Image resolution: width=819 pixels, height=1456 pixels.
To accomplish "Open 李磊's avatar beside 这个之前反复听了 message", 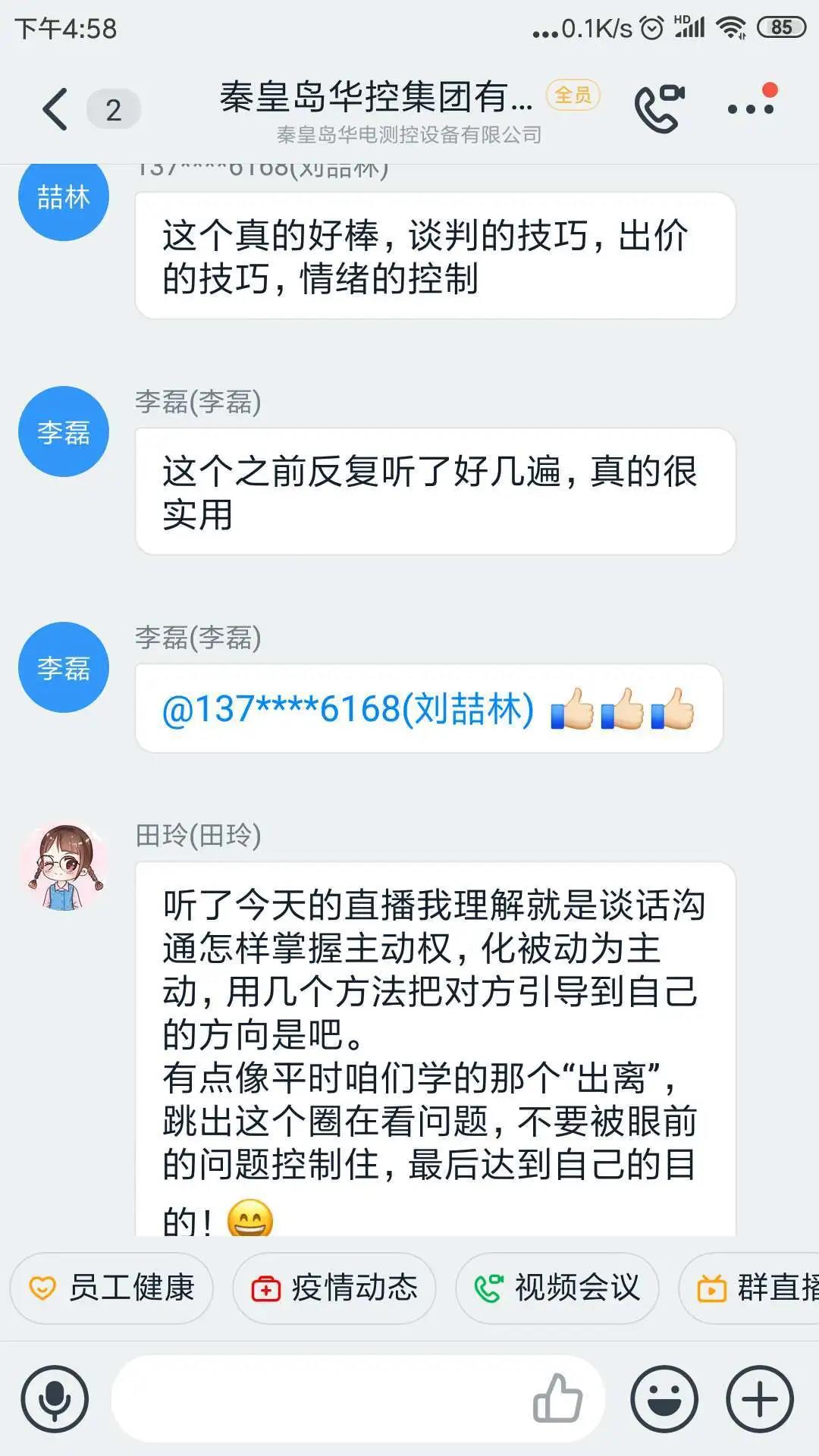I will point(64,431).
